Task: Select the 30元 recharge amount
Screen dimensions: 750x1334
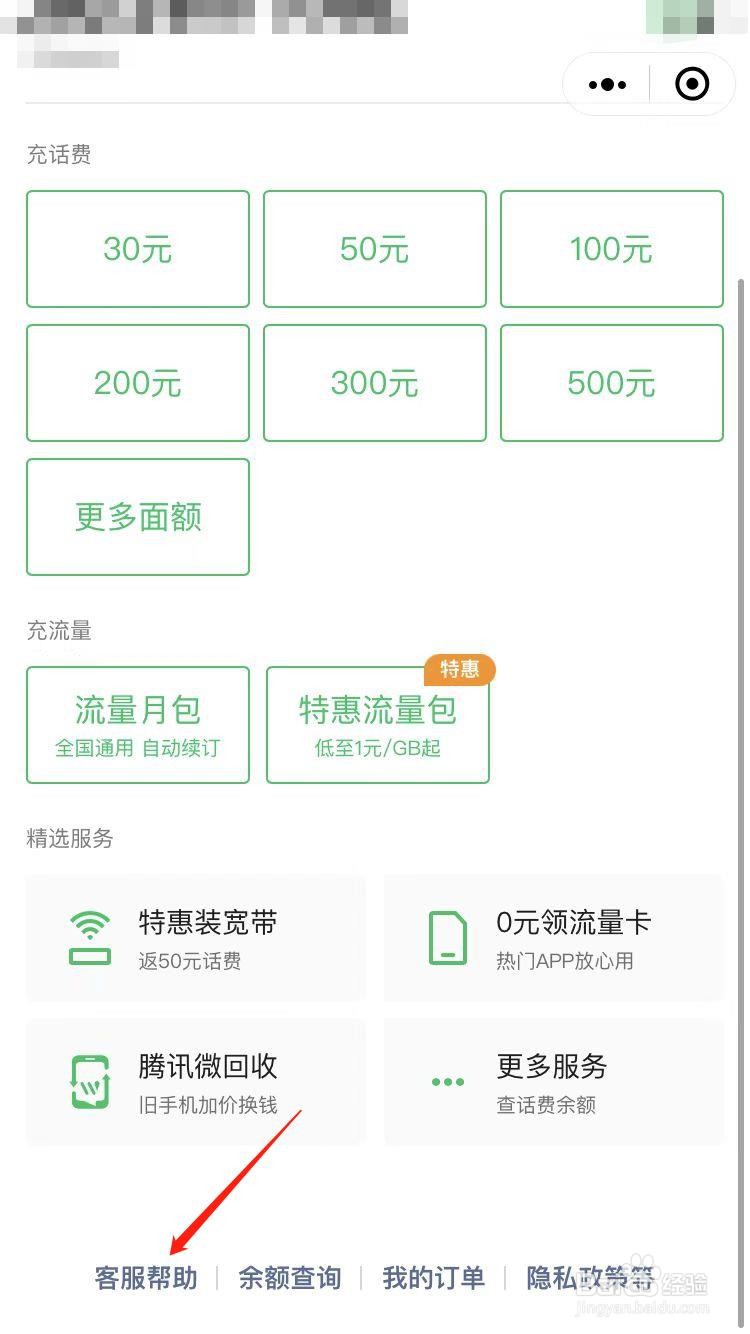Action: [x=137, y=249]
